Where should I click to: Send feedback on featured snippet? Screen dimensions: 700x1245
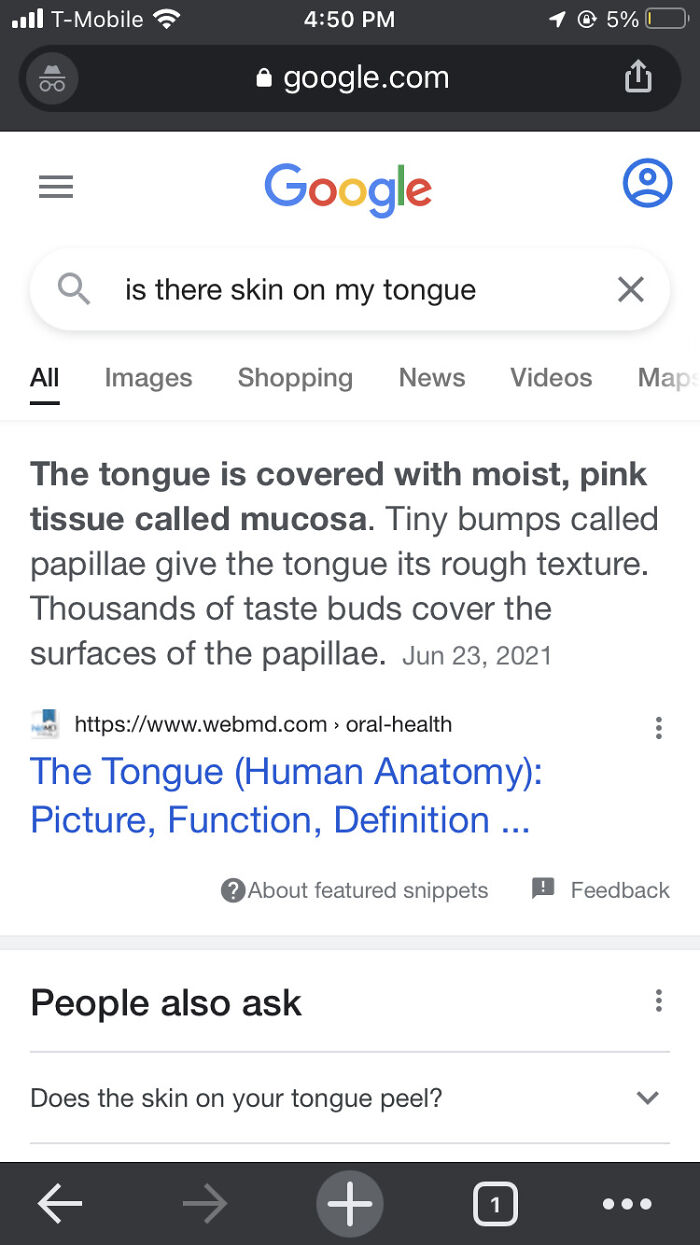coord(601,889)
